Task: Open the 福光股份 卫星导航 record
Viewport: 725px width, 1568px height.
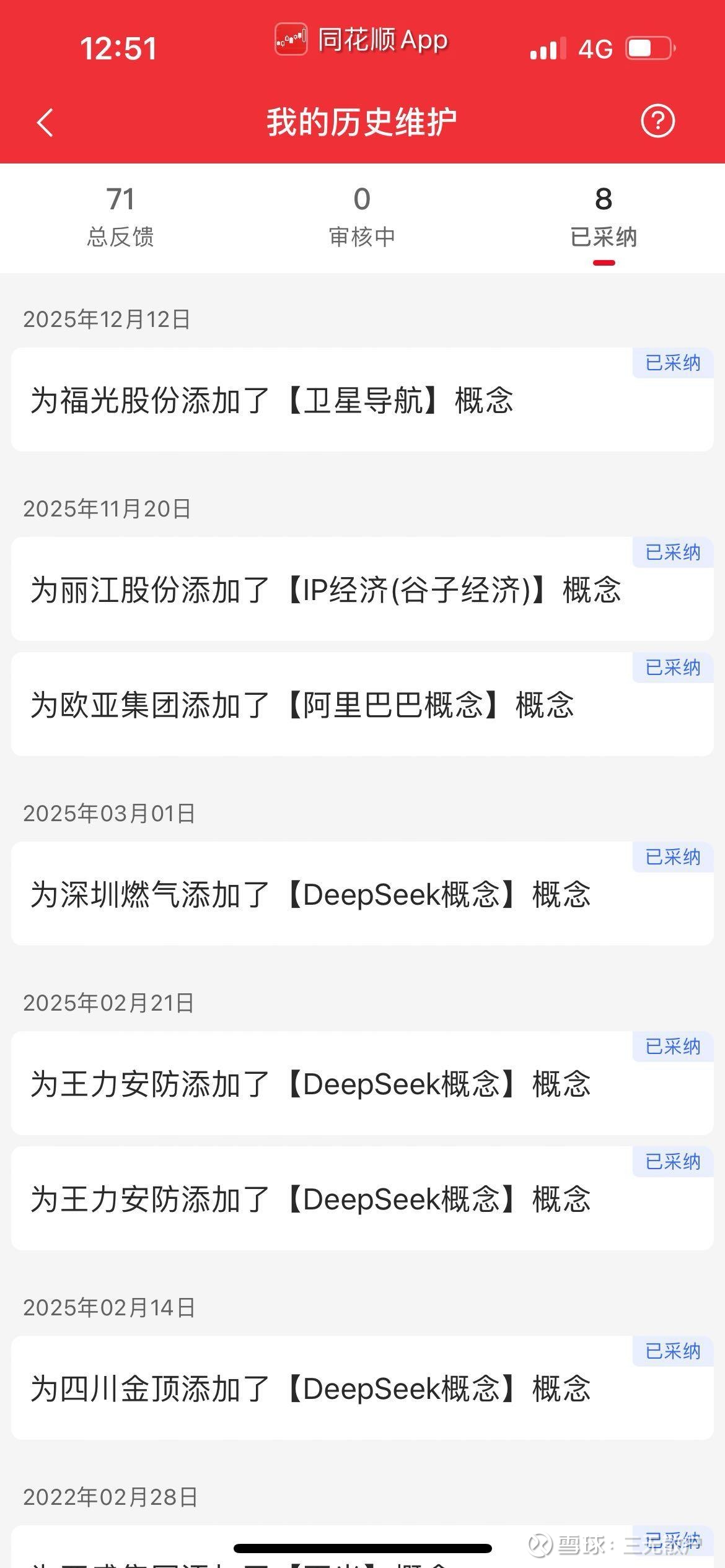Action: pyautogui.click(x=362, y=400)
